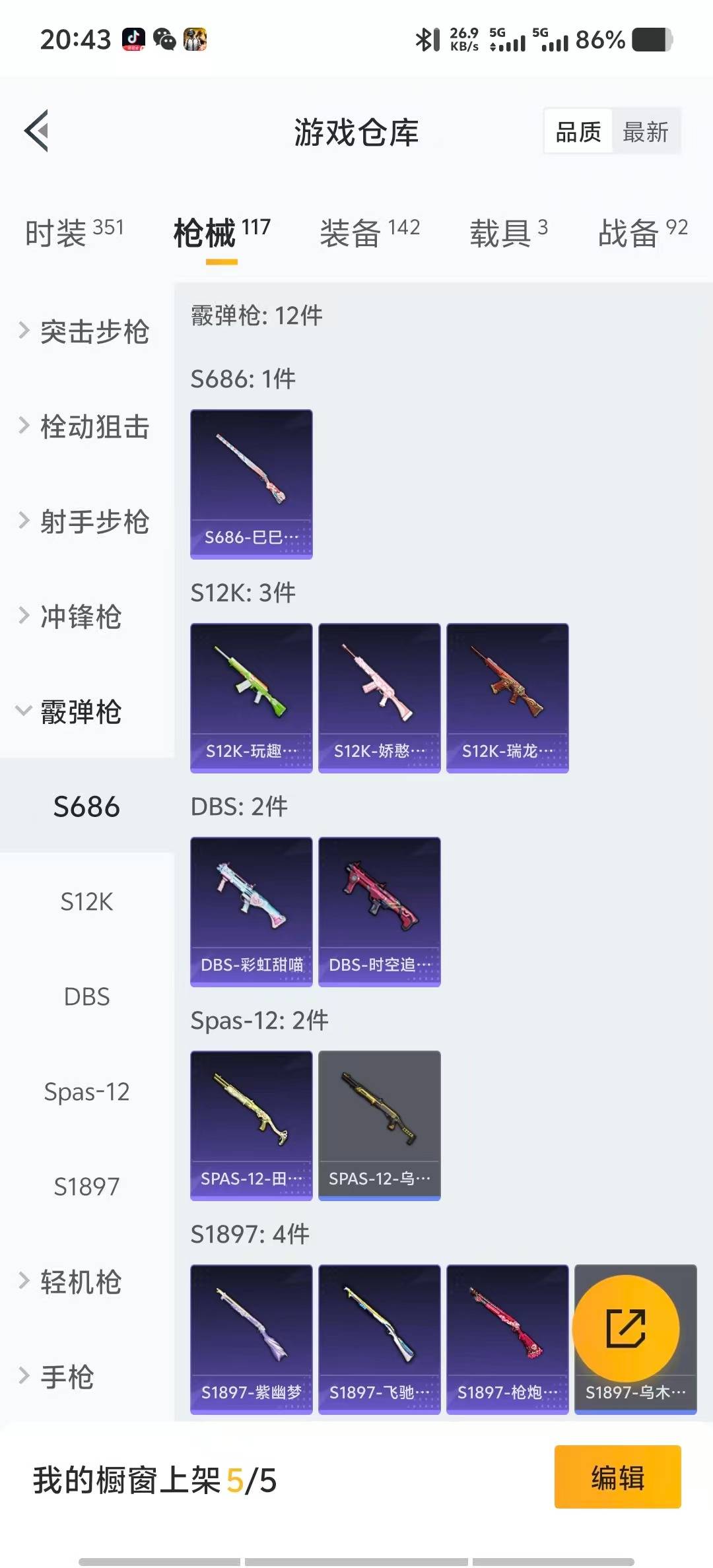Image resolution: width=713 pixels, height=1568 pixels.
Task: Go back using the top-left arrow
Action: pos(37,131)
